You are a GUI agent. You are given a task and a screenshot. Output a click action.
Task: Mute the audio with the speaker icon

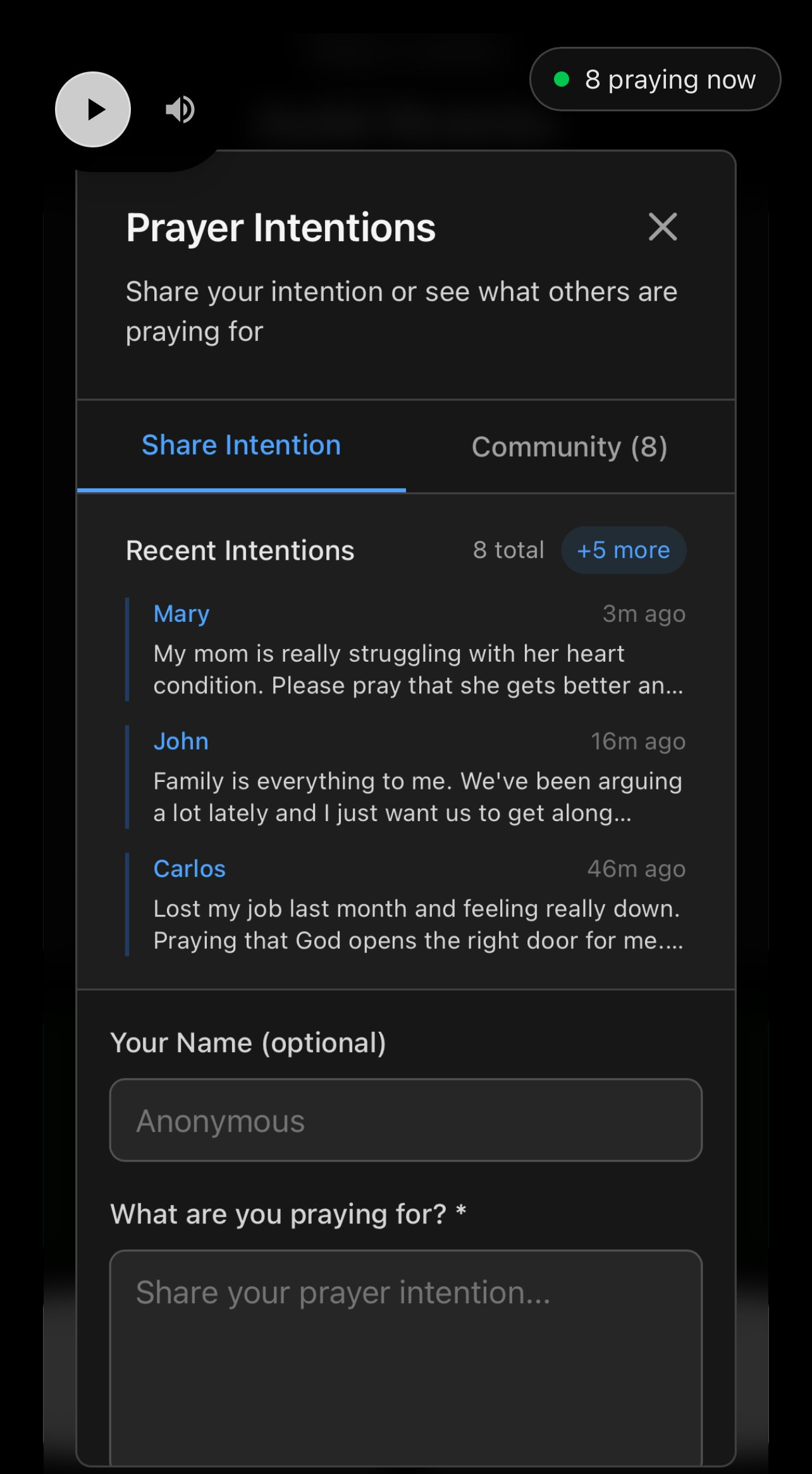pos(180,109)
